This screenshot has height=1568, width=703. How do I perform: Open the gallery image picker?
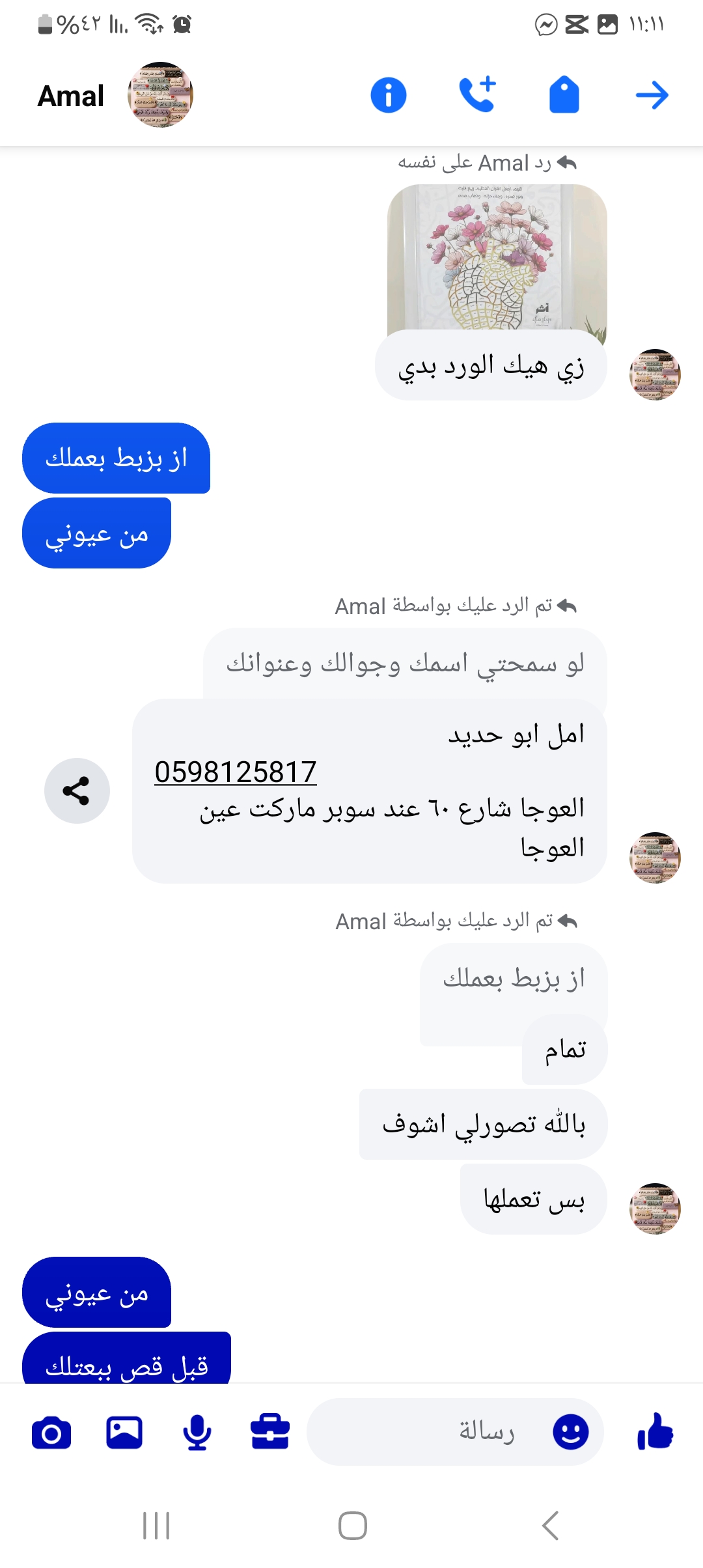[124, 1433]
